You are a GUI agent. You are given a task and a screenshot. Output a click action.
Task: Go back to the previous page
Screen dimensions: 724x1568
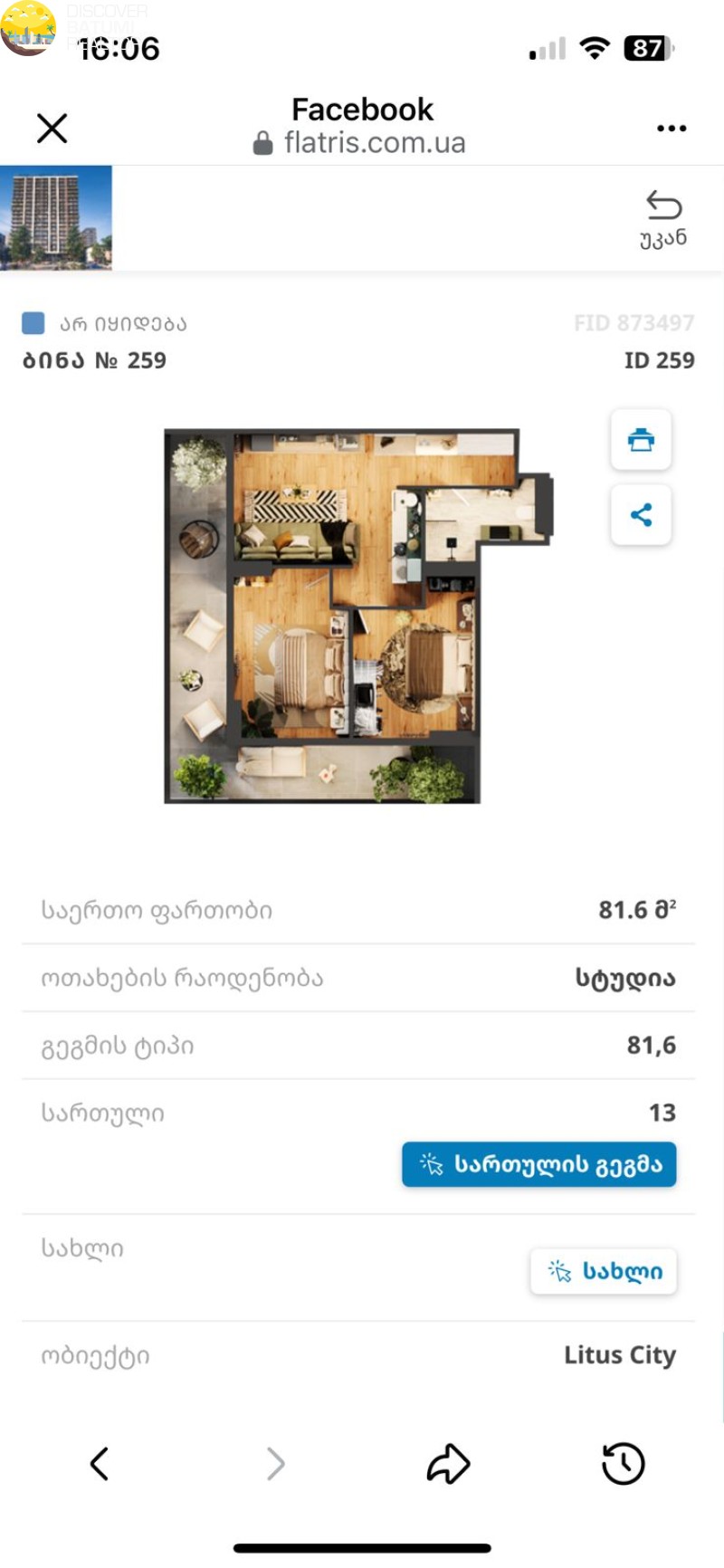[x=100, y=1464]
